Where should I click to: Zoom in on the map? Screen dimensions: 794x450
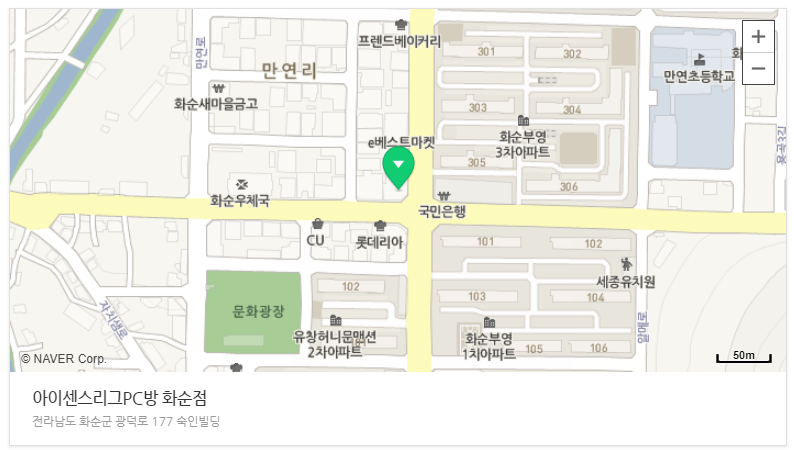[x=758, y=37]
